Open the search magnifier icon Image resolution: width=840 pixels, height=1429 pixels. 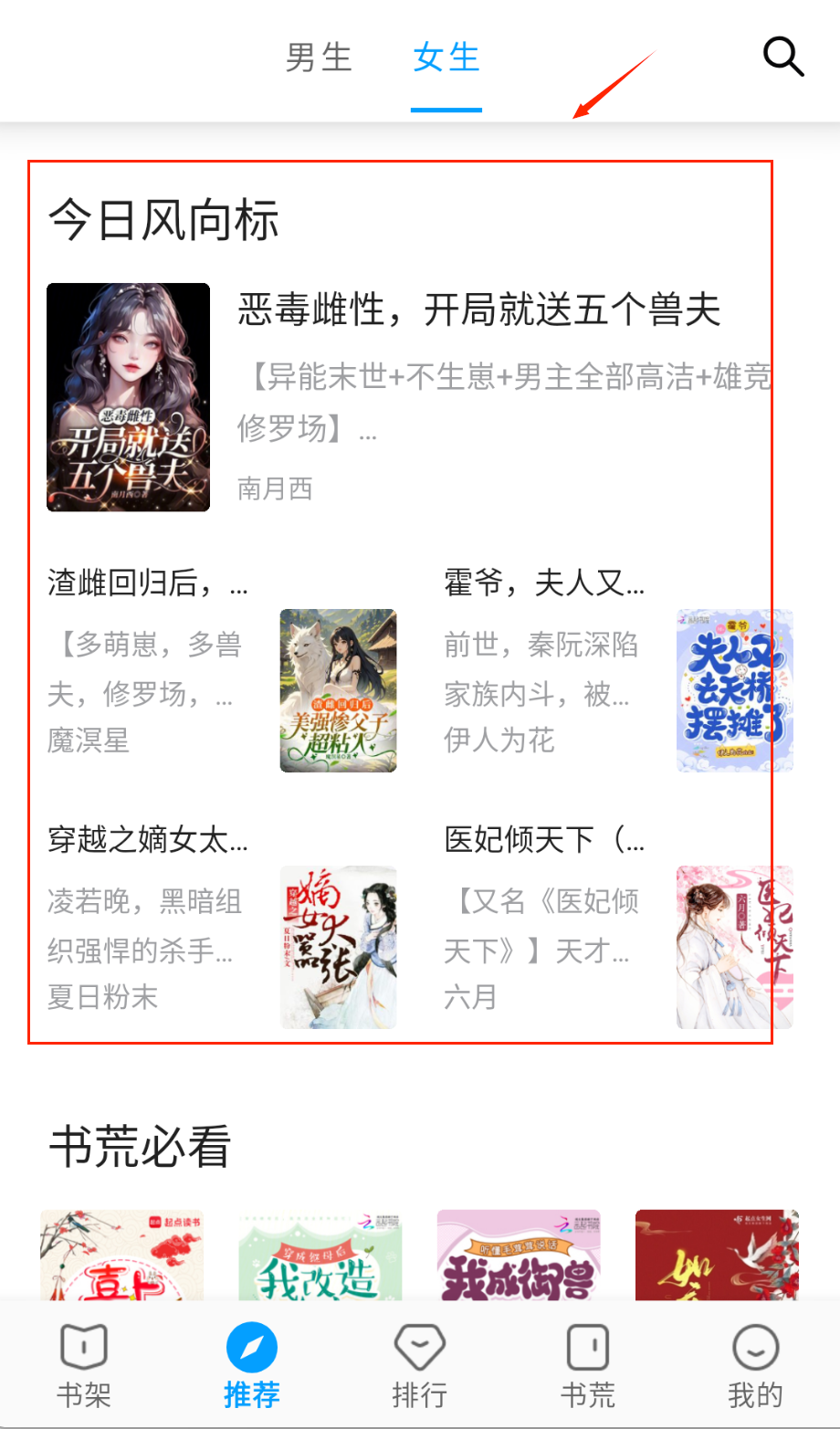pos(782,58)
